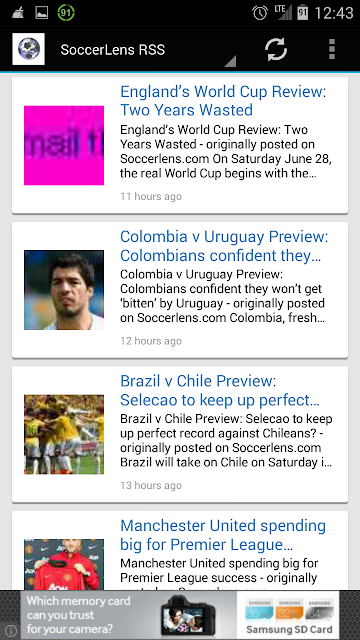
Task: Tap the app globe icon
Action: (29, 49)
